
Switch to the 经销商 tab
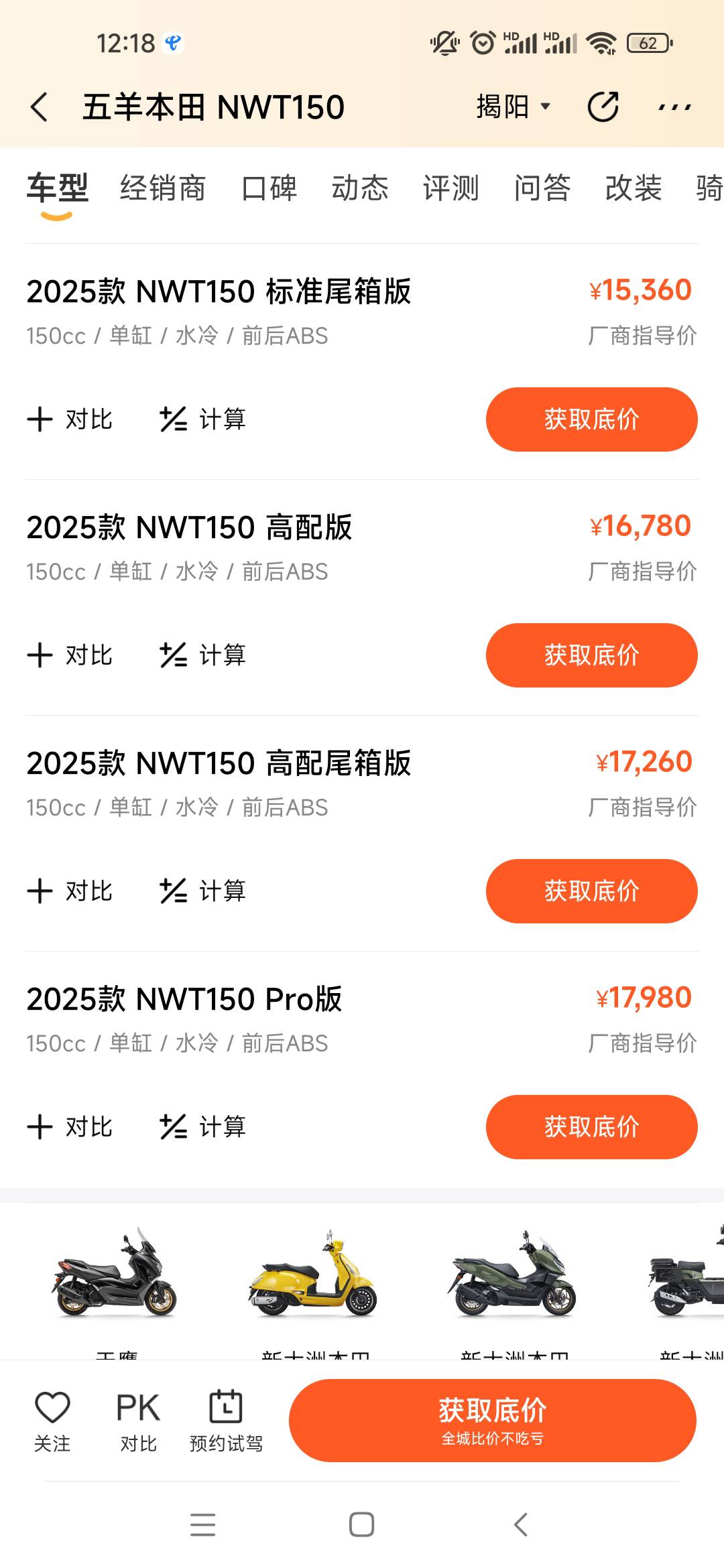pos(163,188)
